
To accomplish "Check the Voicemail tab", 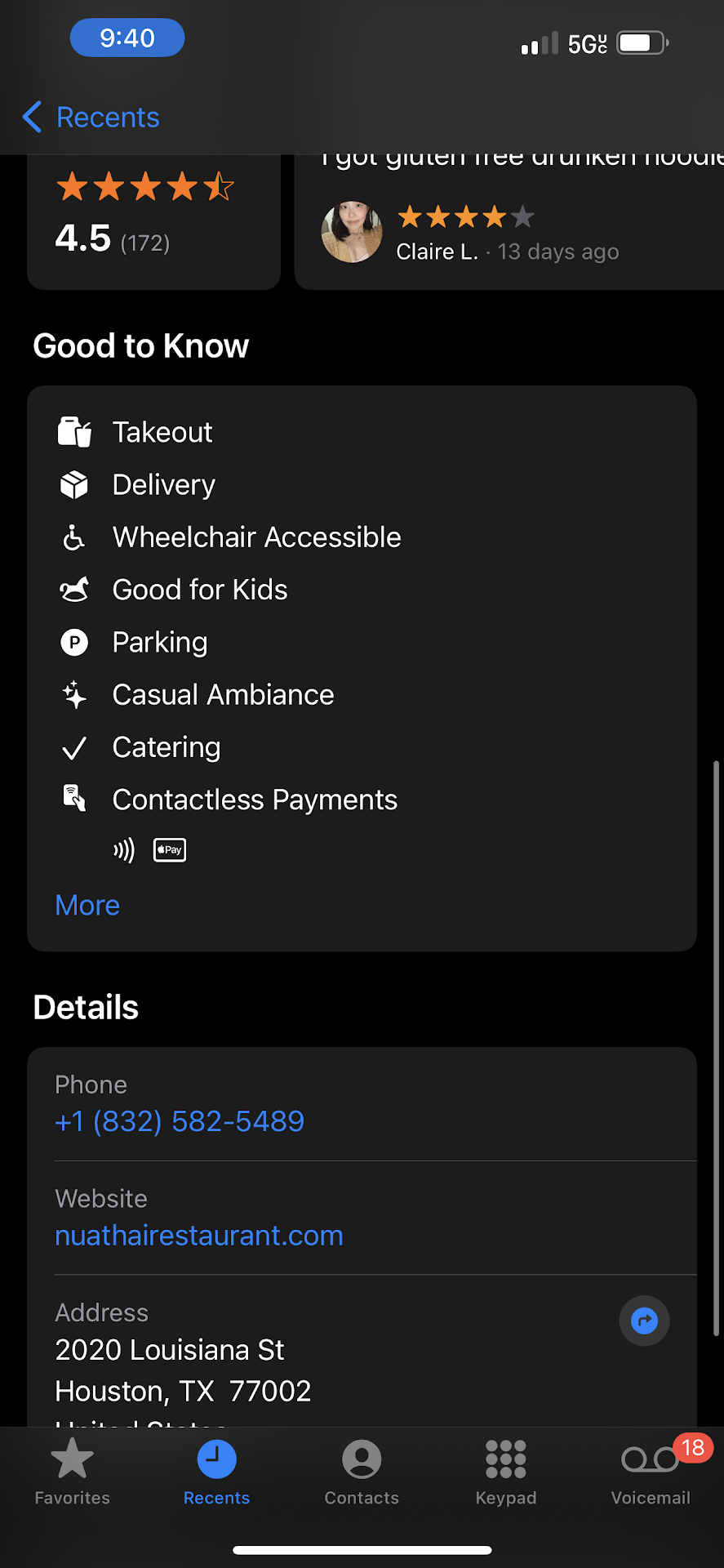I will coord(651,1472).
